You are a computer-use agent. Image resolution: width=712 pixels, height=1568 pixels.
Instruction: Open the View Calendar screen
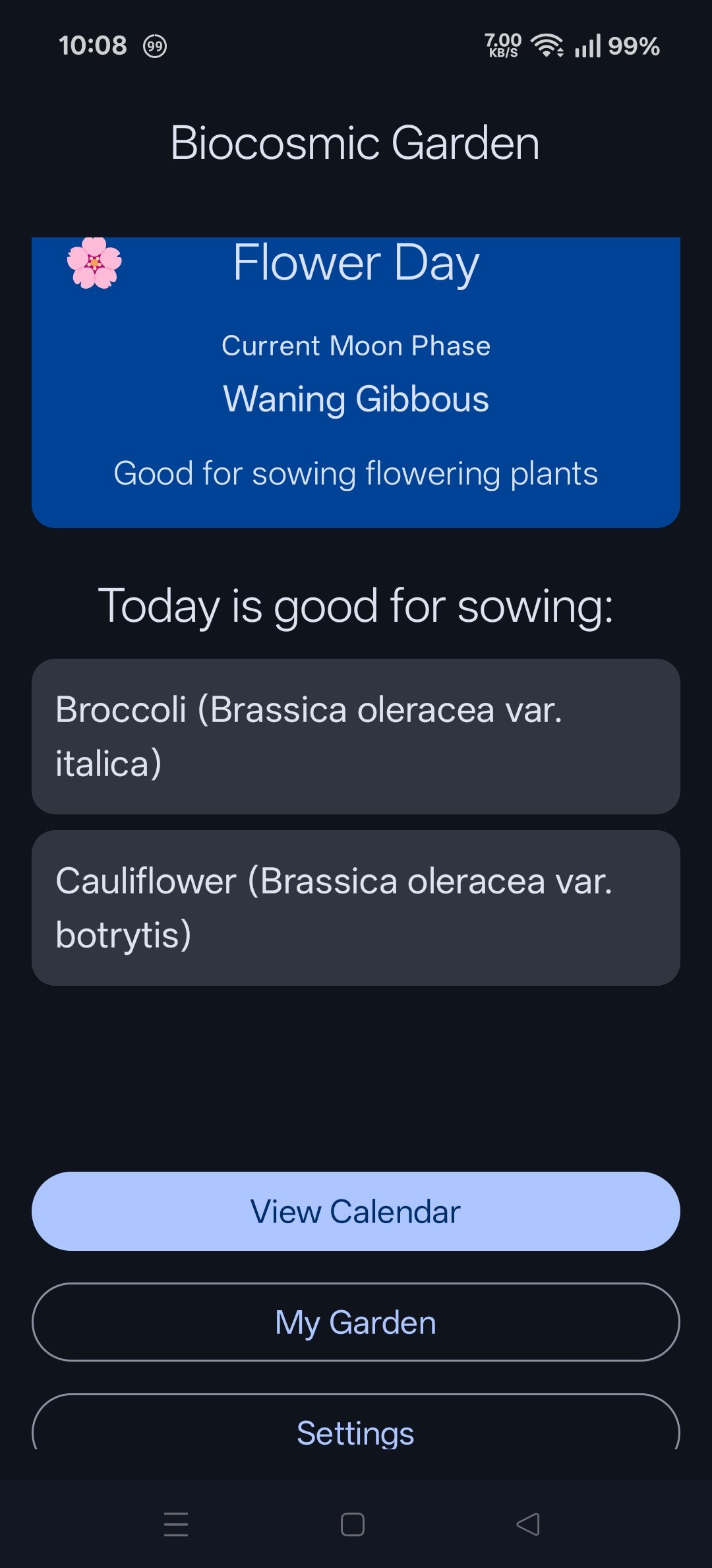pyautogui.click(x=356, y=1211)
